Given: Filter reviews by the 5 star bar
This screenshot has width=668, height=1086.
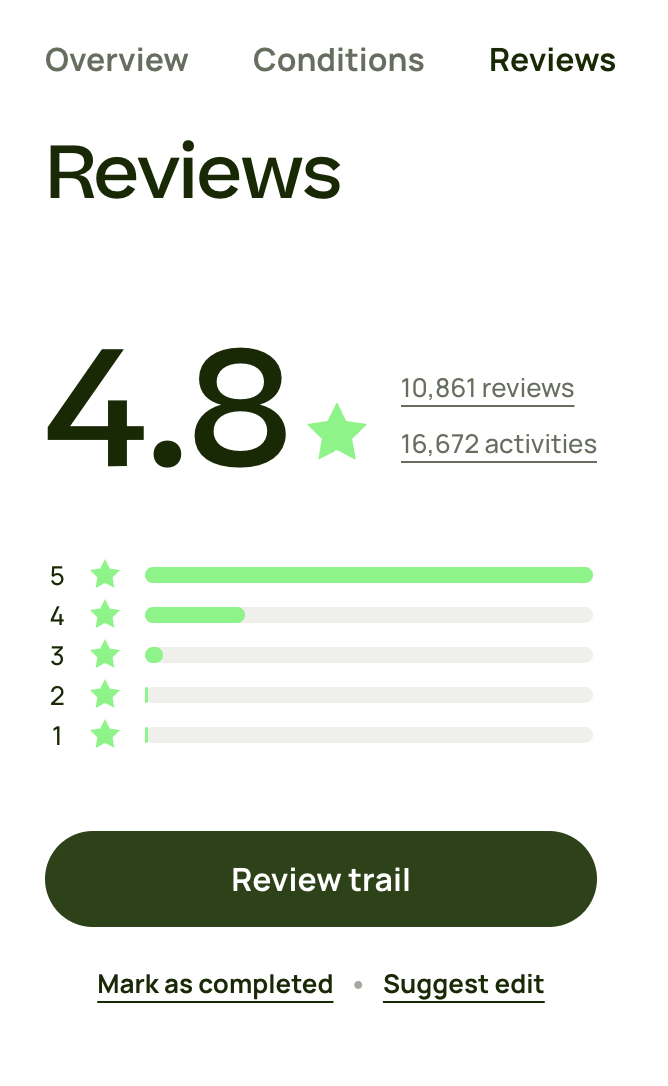Looking at the screenshot, I should point(368,575).
